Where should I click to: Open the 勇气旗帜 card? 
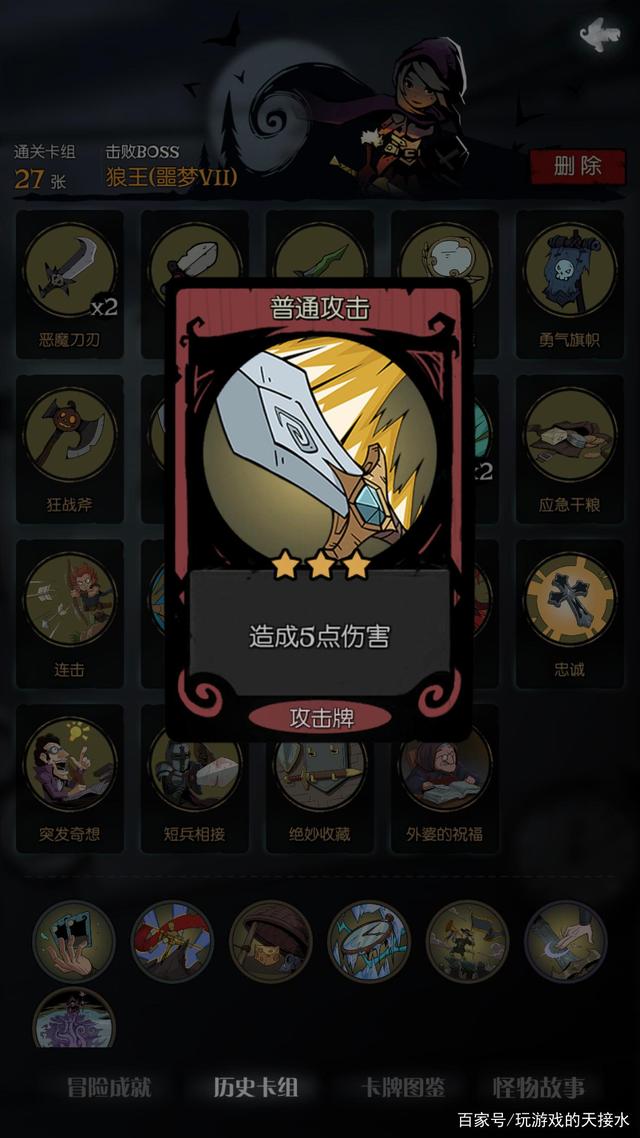[569, 275]
